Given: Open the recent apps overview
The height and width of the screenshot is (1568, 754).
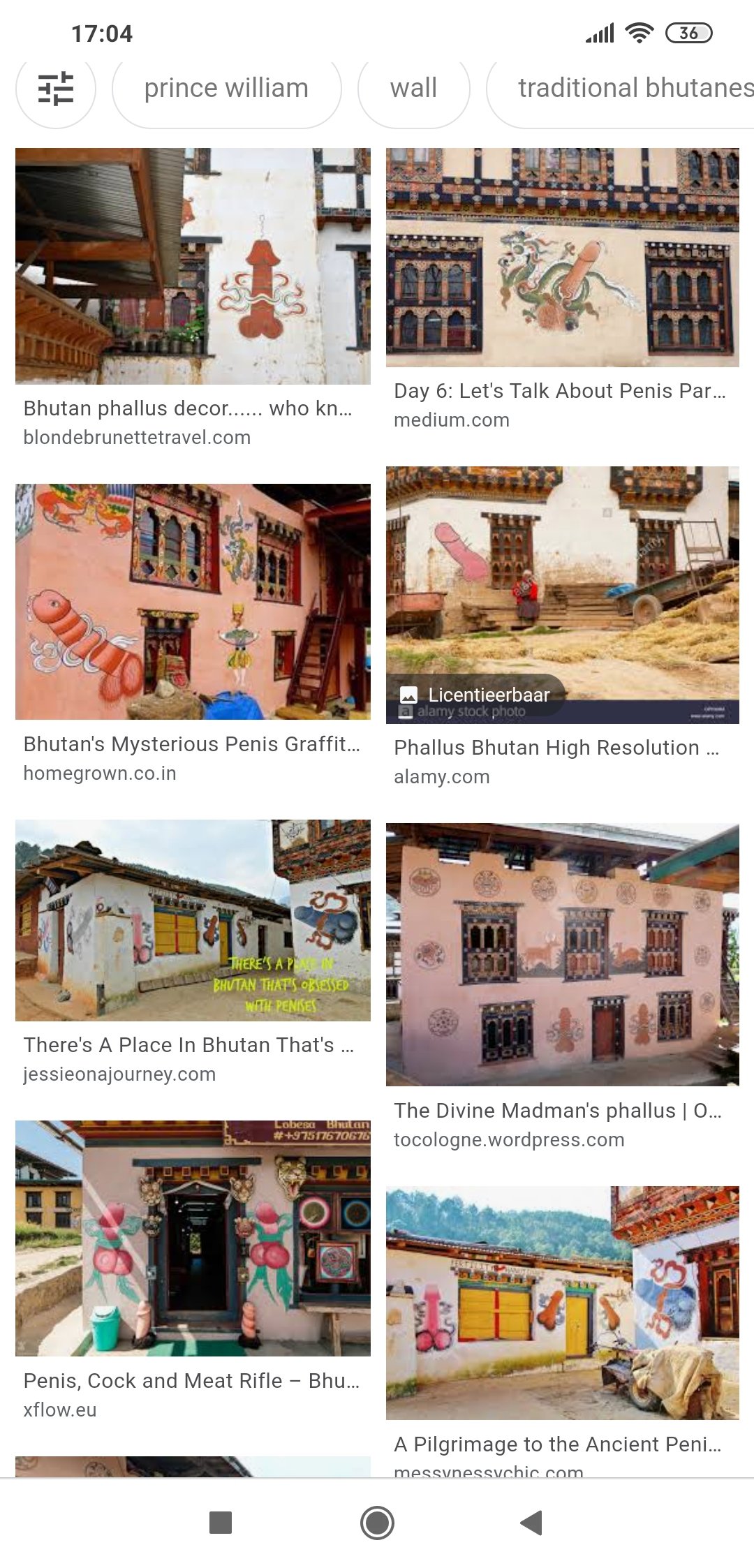Looking at the screenshot, I should point(221,1523).
